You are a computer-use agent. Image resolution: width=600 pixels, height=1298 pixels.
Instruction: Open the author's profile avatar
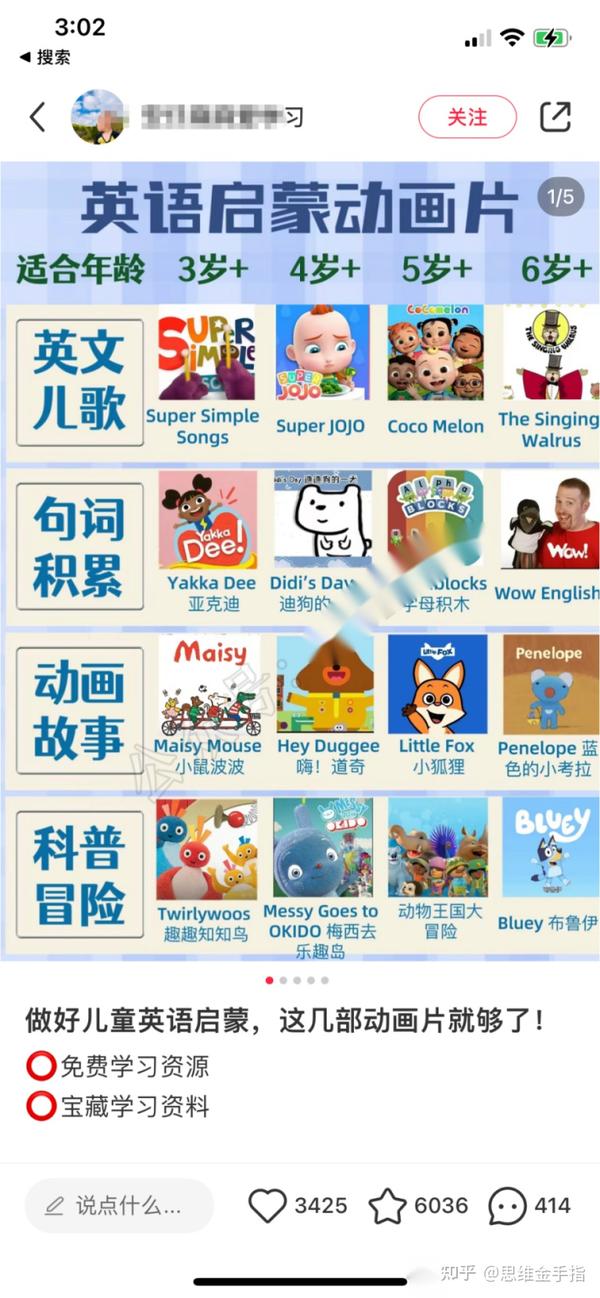tap(97, 117)
